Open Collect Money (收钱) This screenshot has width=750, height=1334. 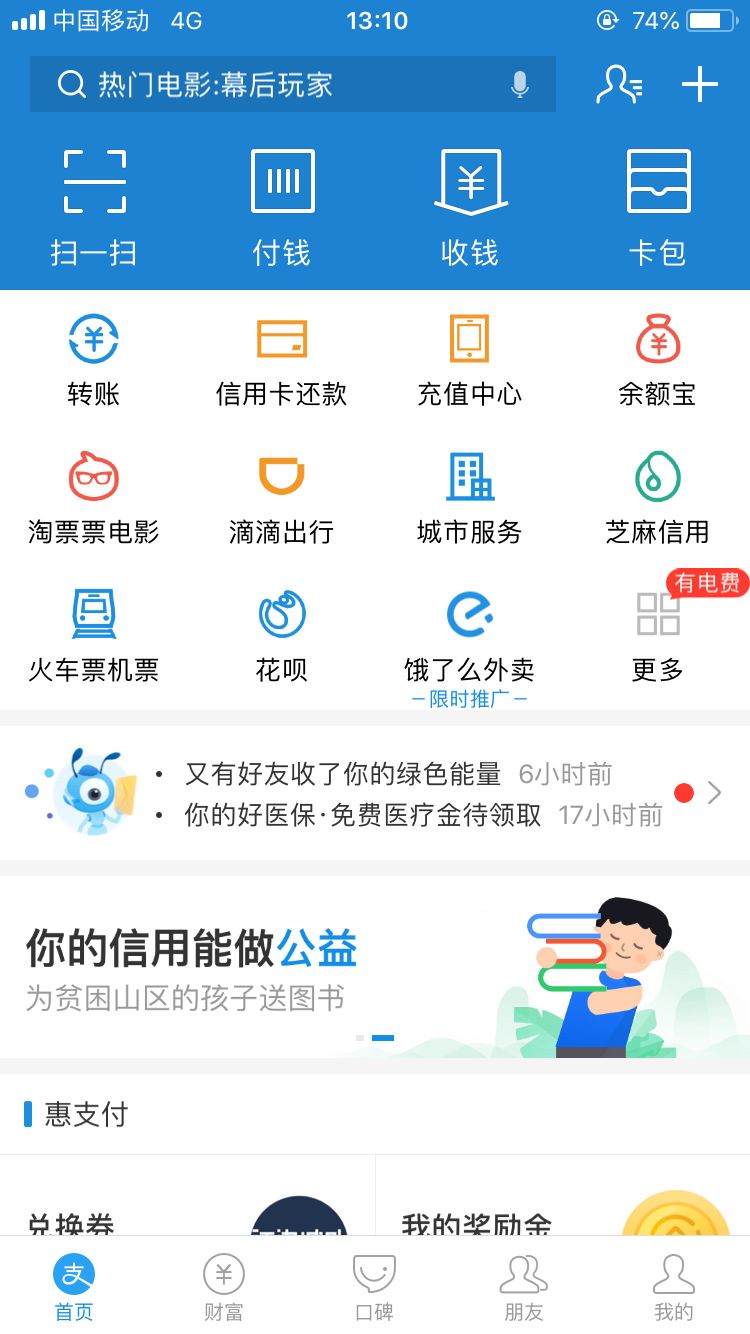pyautogui.click(x=469, y=200)
